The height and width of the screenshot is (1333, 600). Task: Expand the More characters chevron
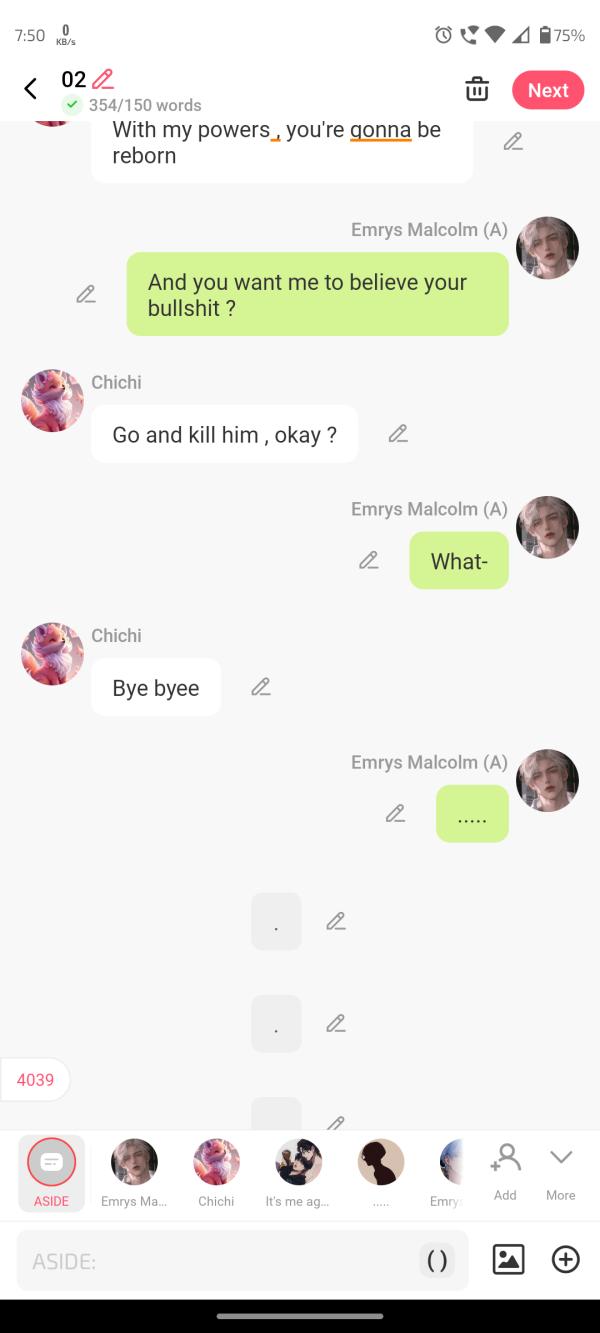point(560,1170)
